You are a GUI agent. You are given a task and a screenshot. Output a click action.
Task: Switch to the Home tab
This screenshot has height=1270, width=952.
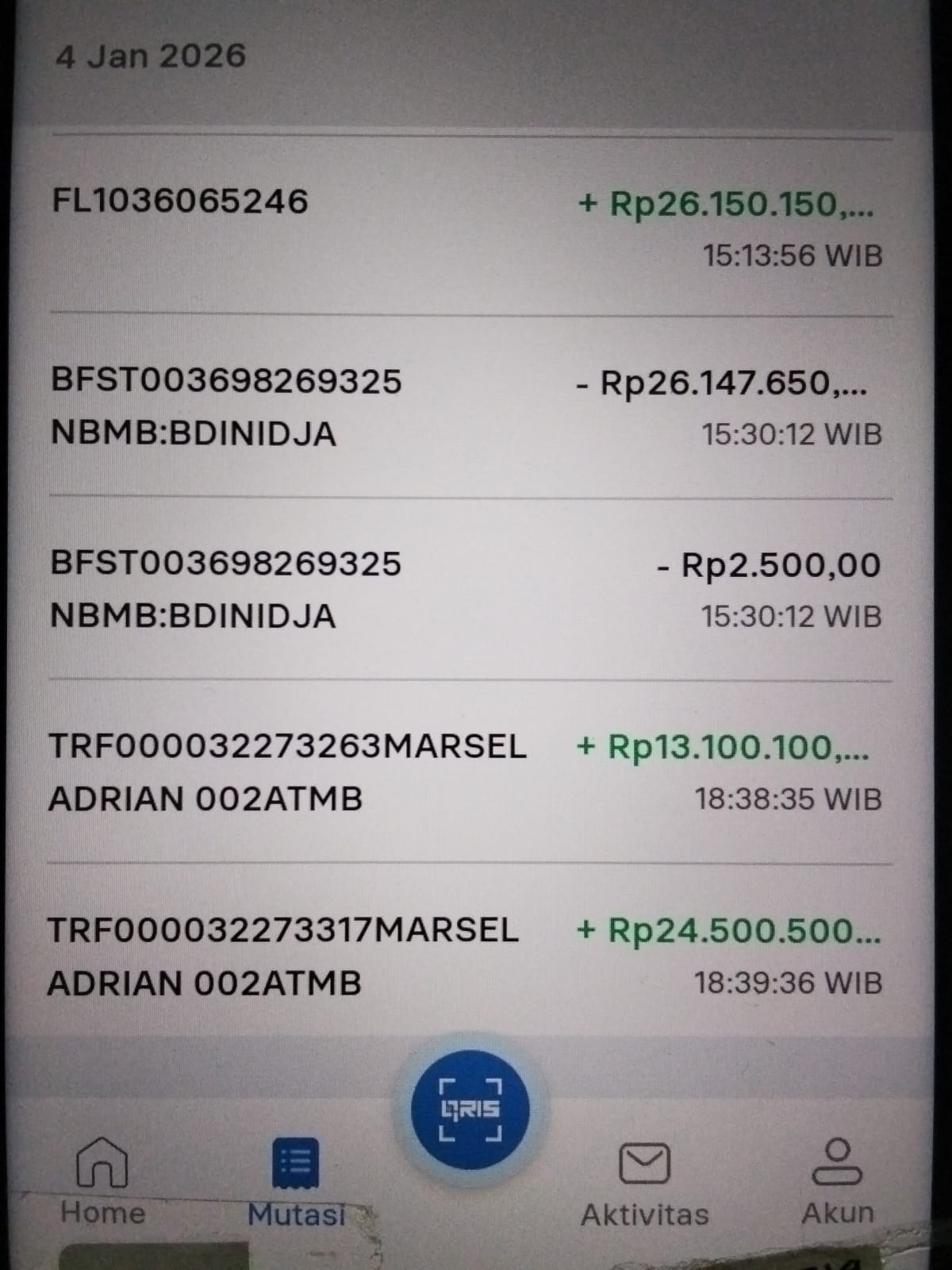[102, 1180]
